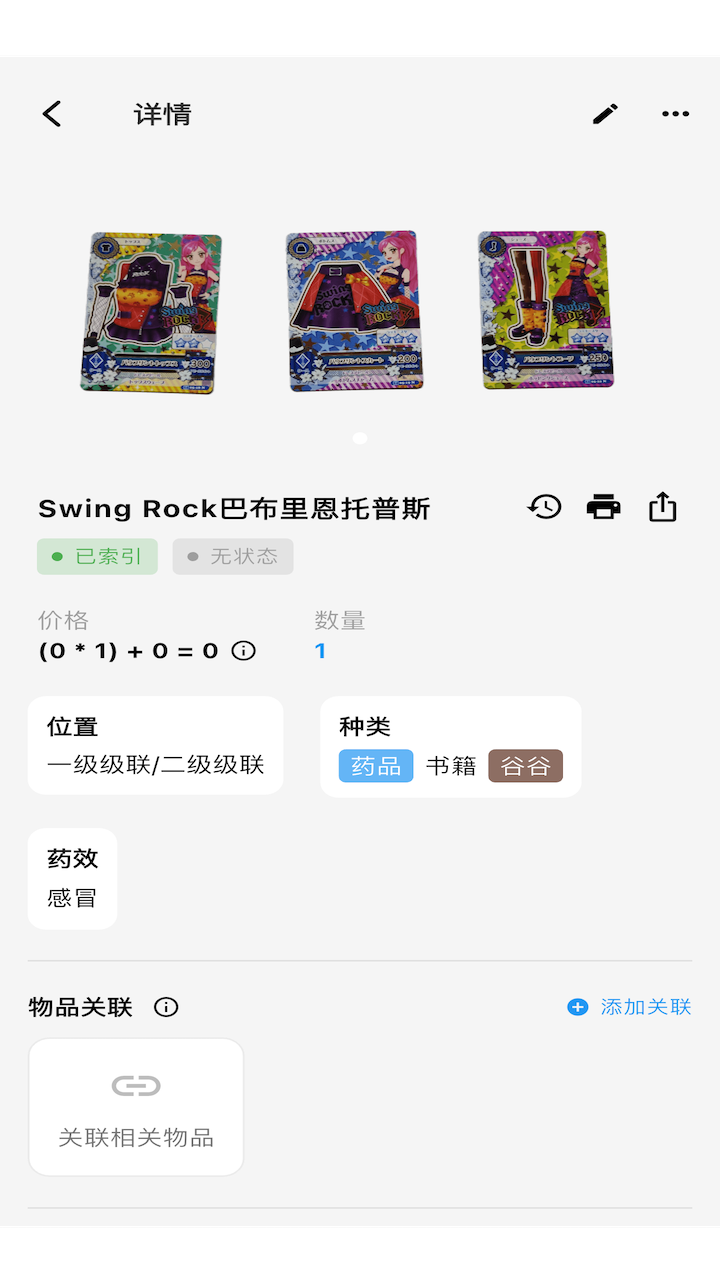Select the 药品 category tag

point(376,766)
